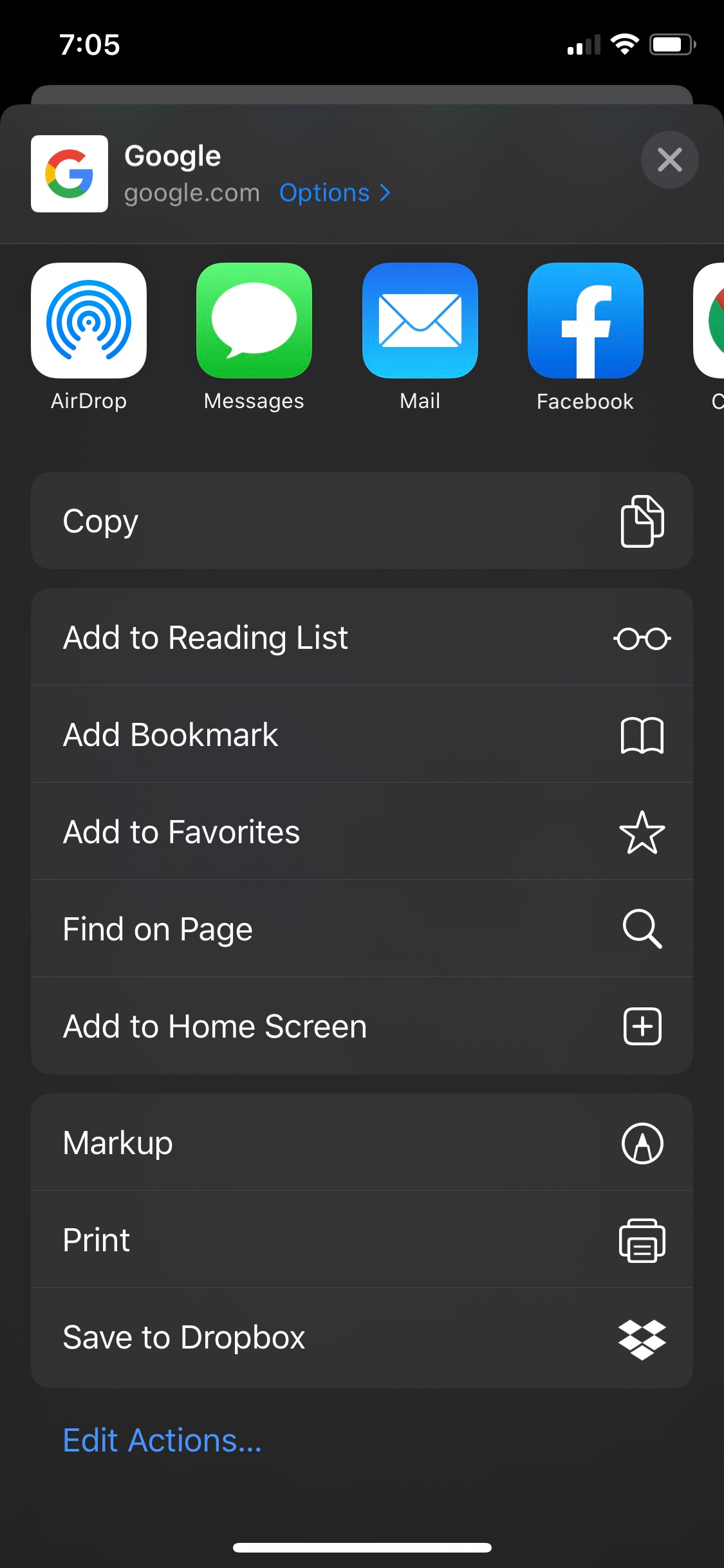The image size is (724, 1568).
Task: Open Edit Actions settings
Action: coord(162,1442)
